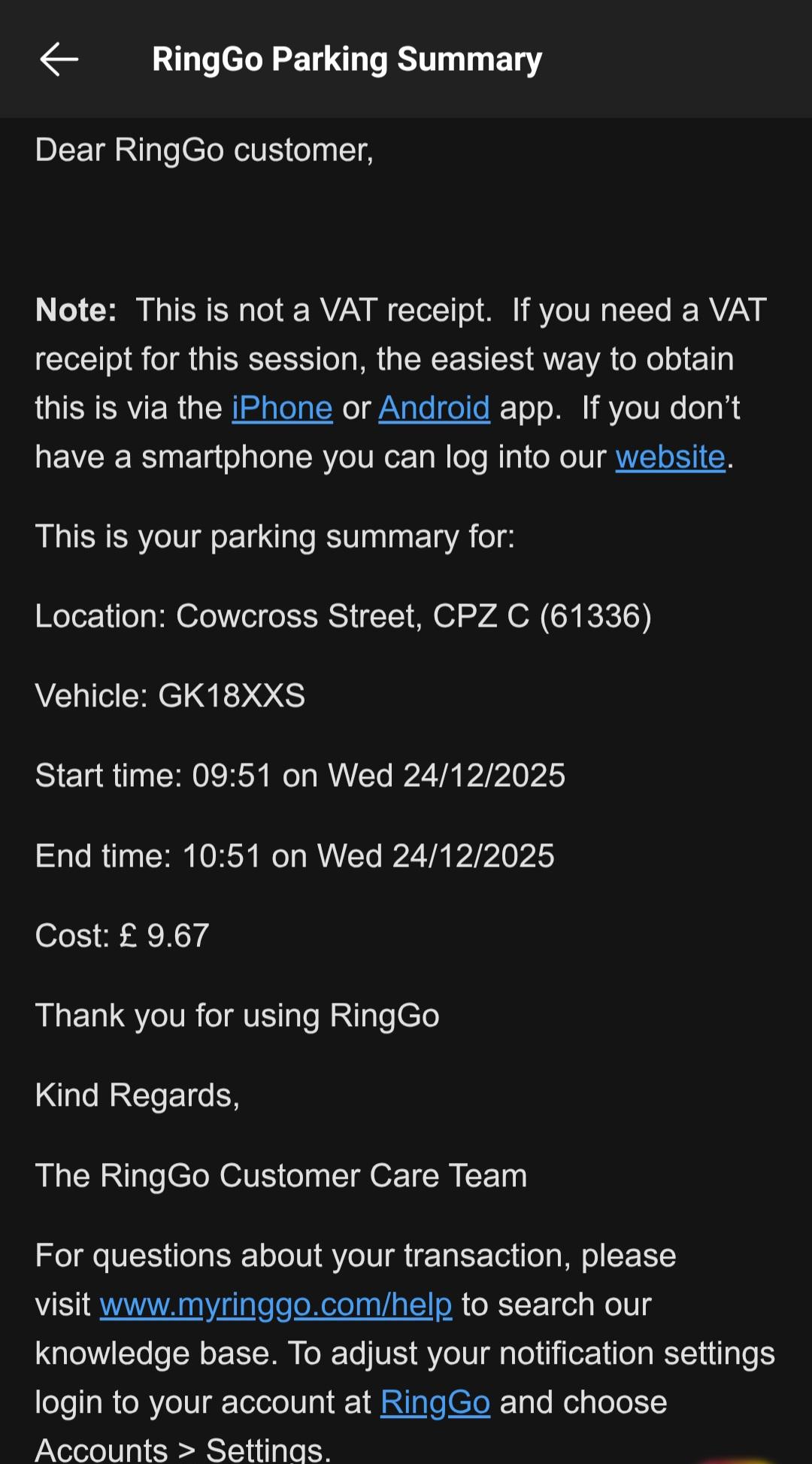
Task: Open the Android app link
Action: (x=434, y=409)
